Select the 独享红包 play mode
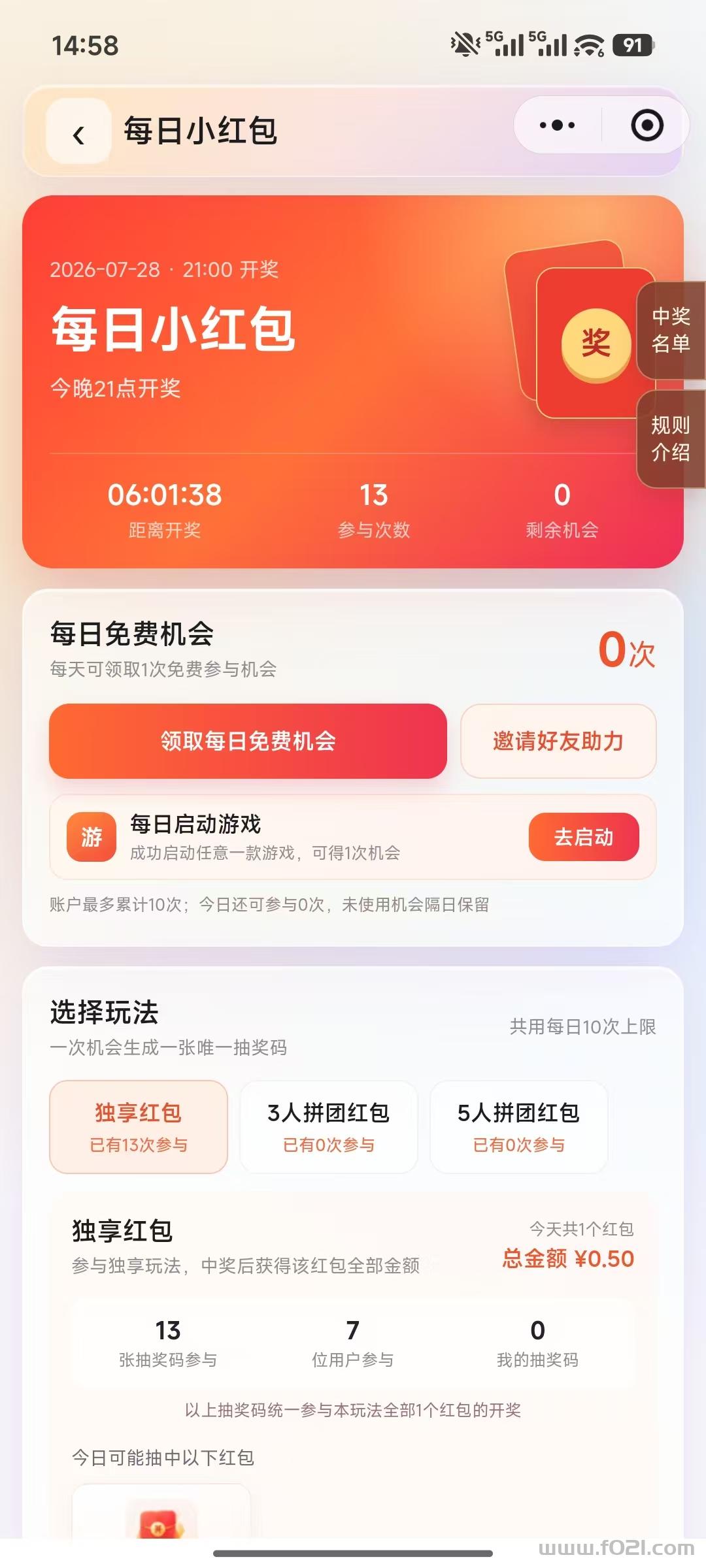 (139, 1127)
